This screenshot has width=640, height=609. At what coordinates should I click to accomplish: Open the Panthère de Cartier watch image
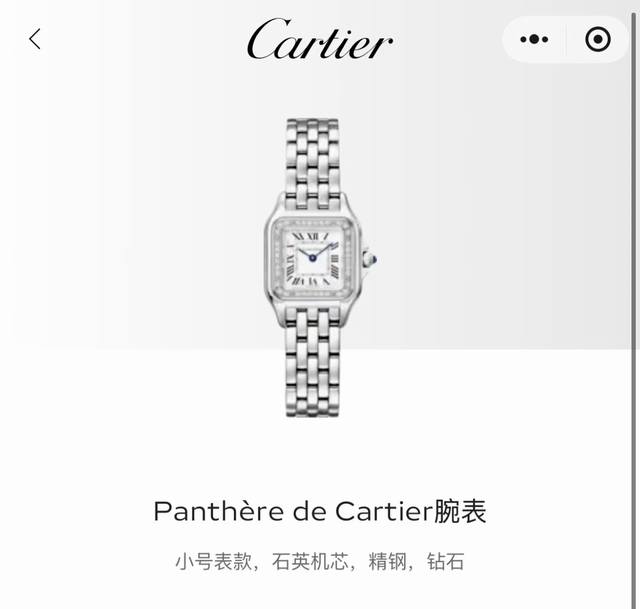pos(314,265)
